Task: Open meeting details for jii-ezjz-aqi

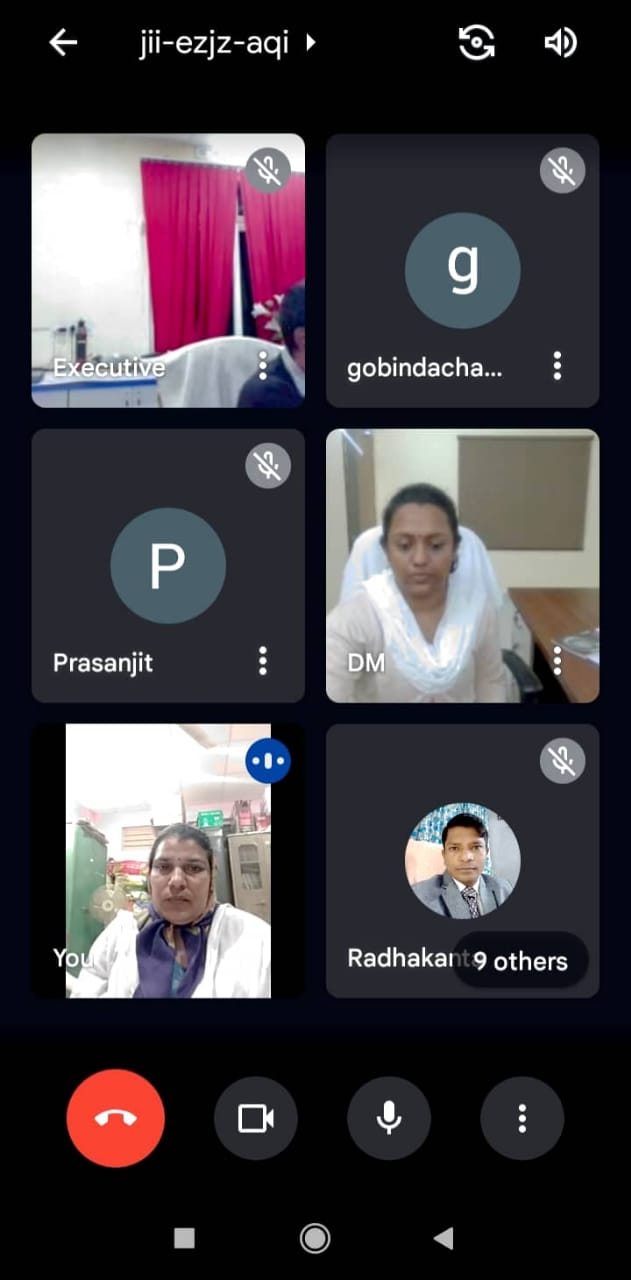Action: (x=228, y=43)
